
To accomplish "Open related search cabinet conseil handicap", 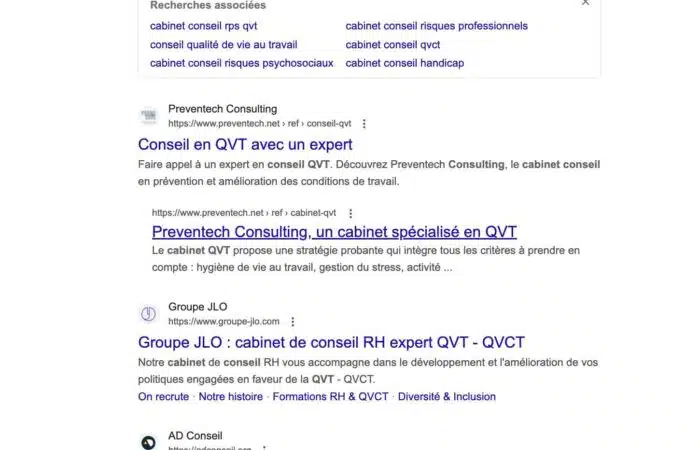I will (x=404, y=63).
